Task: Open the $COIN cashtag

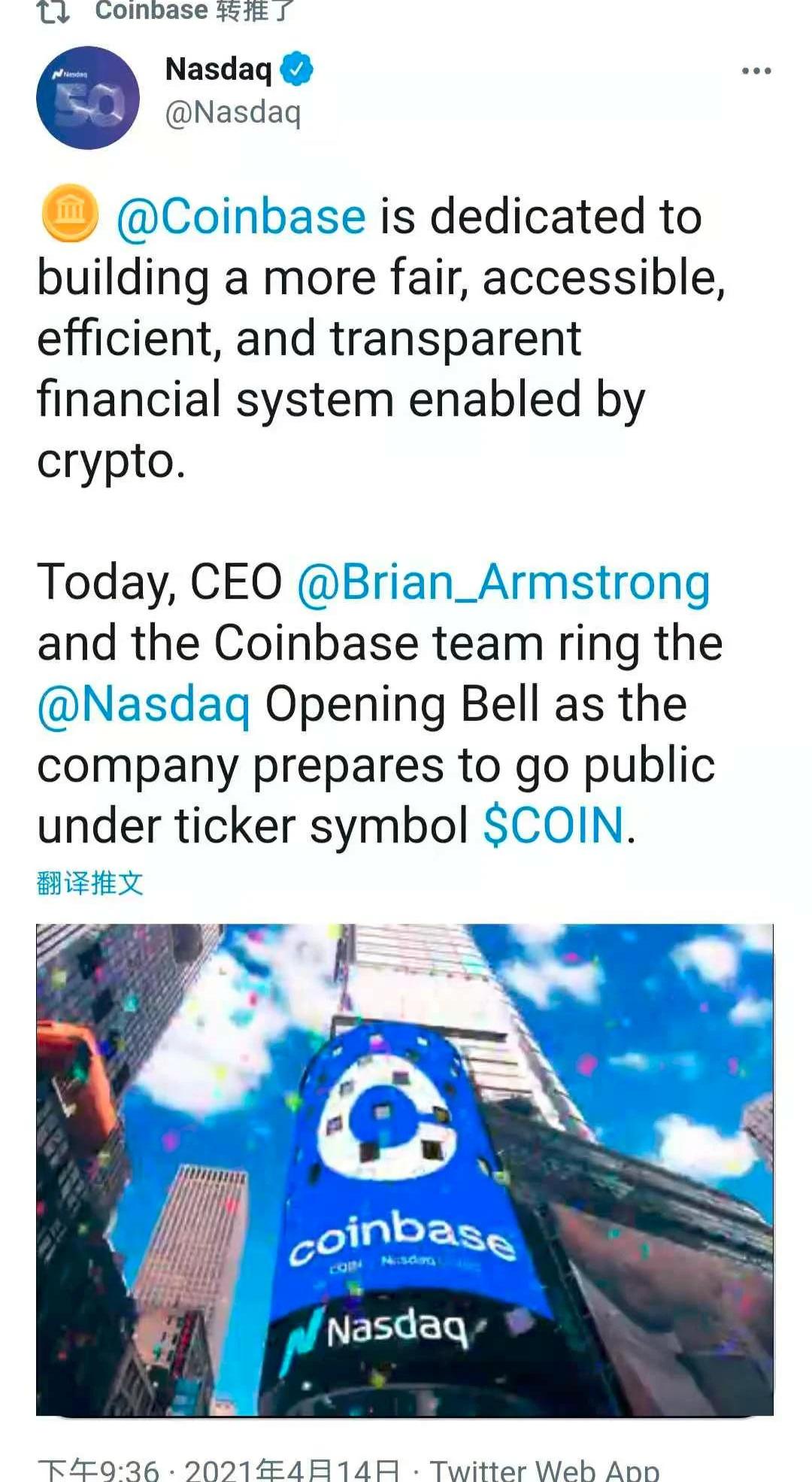Action: point(553,826)
